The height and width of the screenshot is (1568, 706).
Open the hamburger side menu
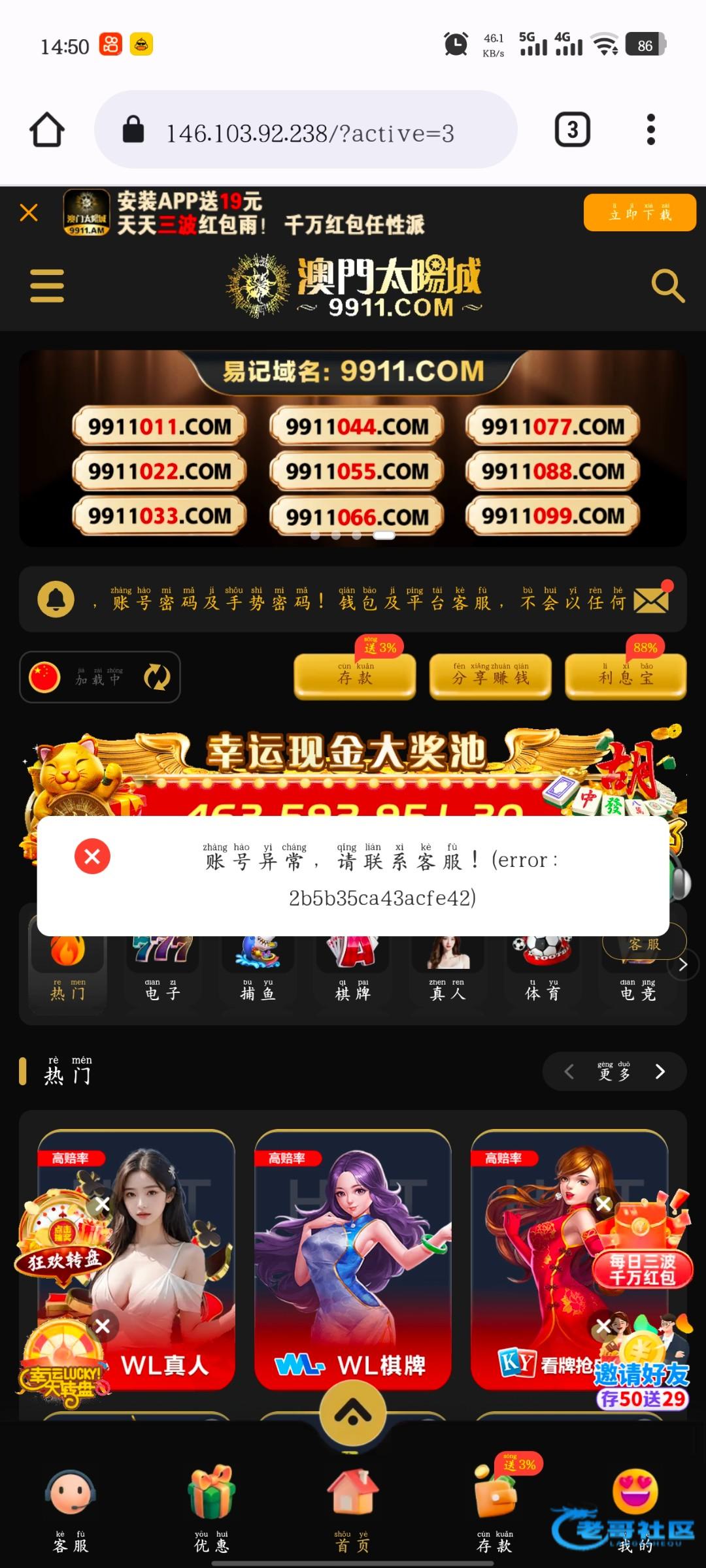[x=47, y=286]
